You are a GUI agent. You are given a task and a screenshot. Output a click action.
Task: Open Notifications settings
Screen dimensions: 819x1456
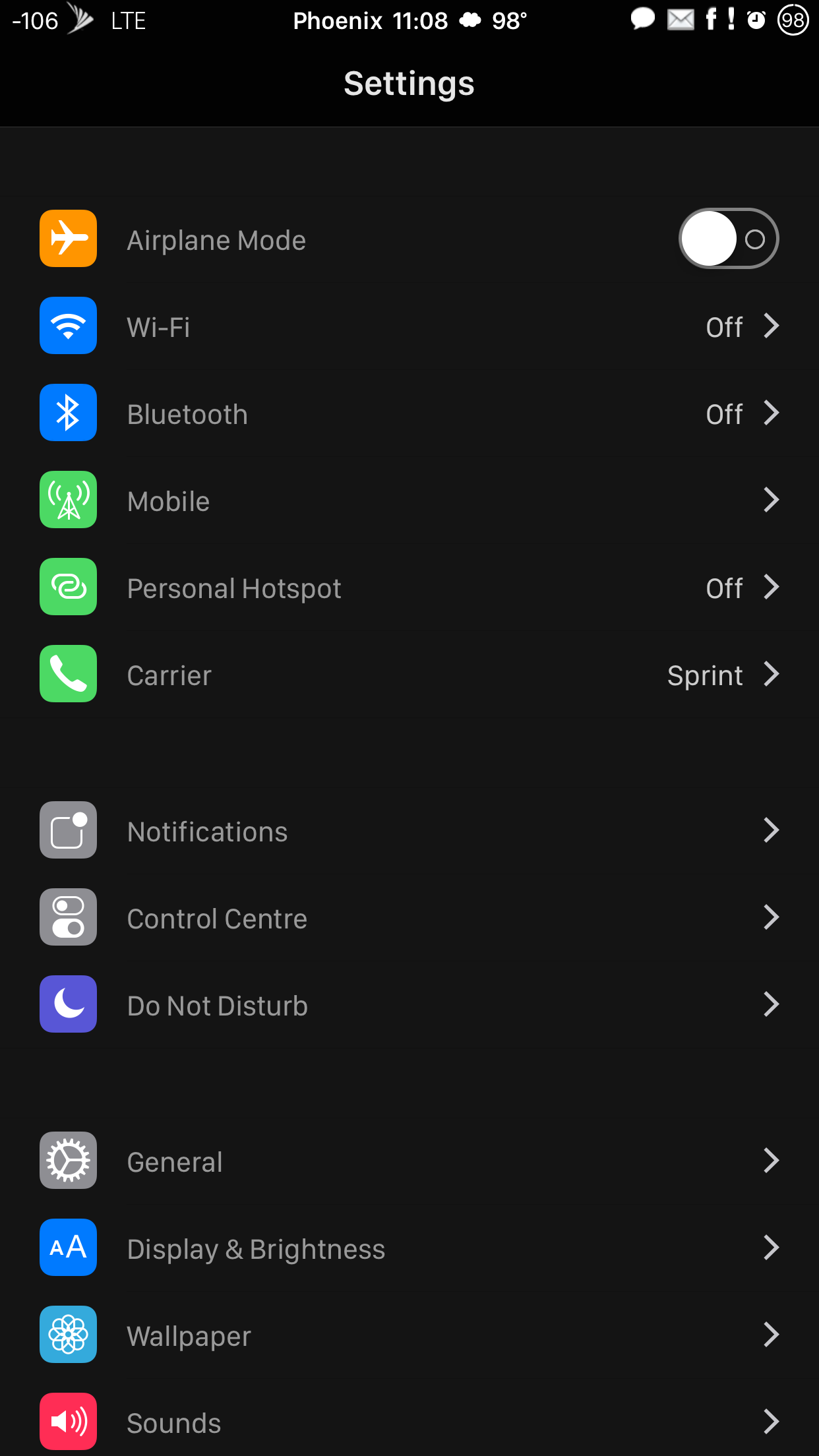[x=409, y=830]
